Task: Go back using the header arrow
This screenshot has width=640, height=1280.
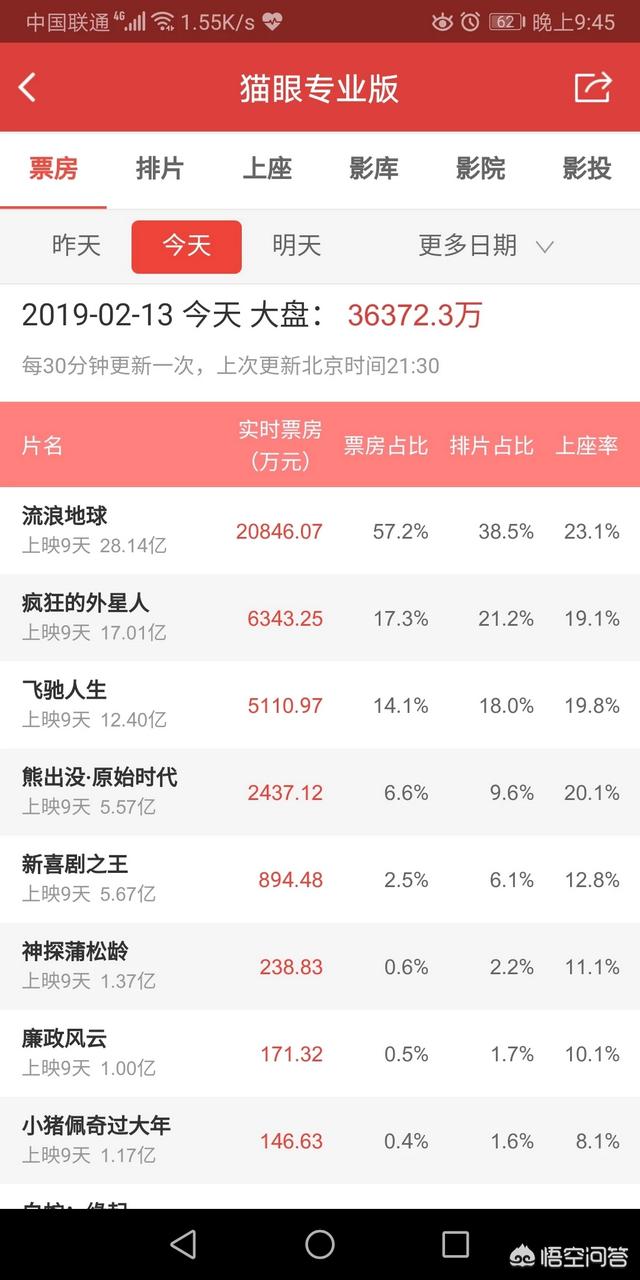Action: click(28, 88)
